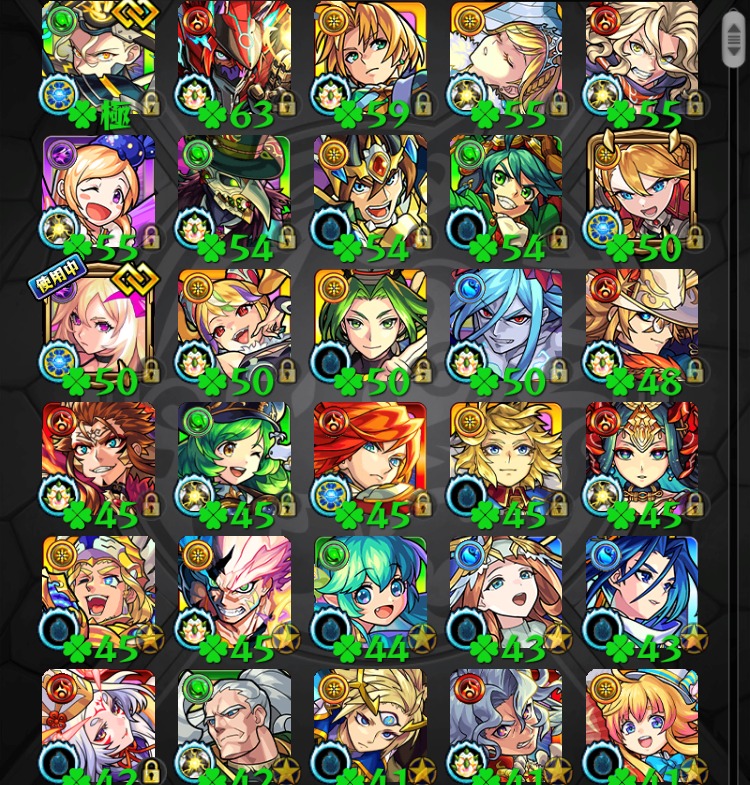Select the teal-haired character with luck 44
The image size is (750, 785).
(x=370, y=592)
